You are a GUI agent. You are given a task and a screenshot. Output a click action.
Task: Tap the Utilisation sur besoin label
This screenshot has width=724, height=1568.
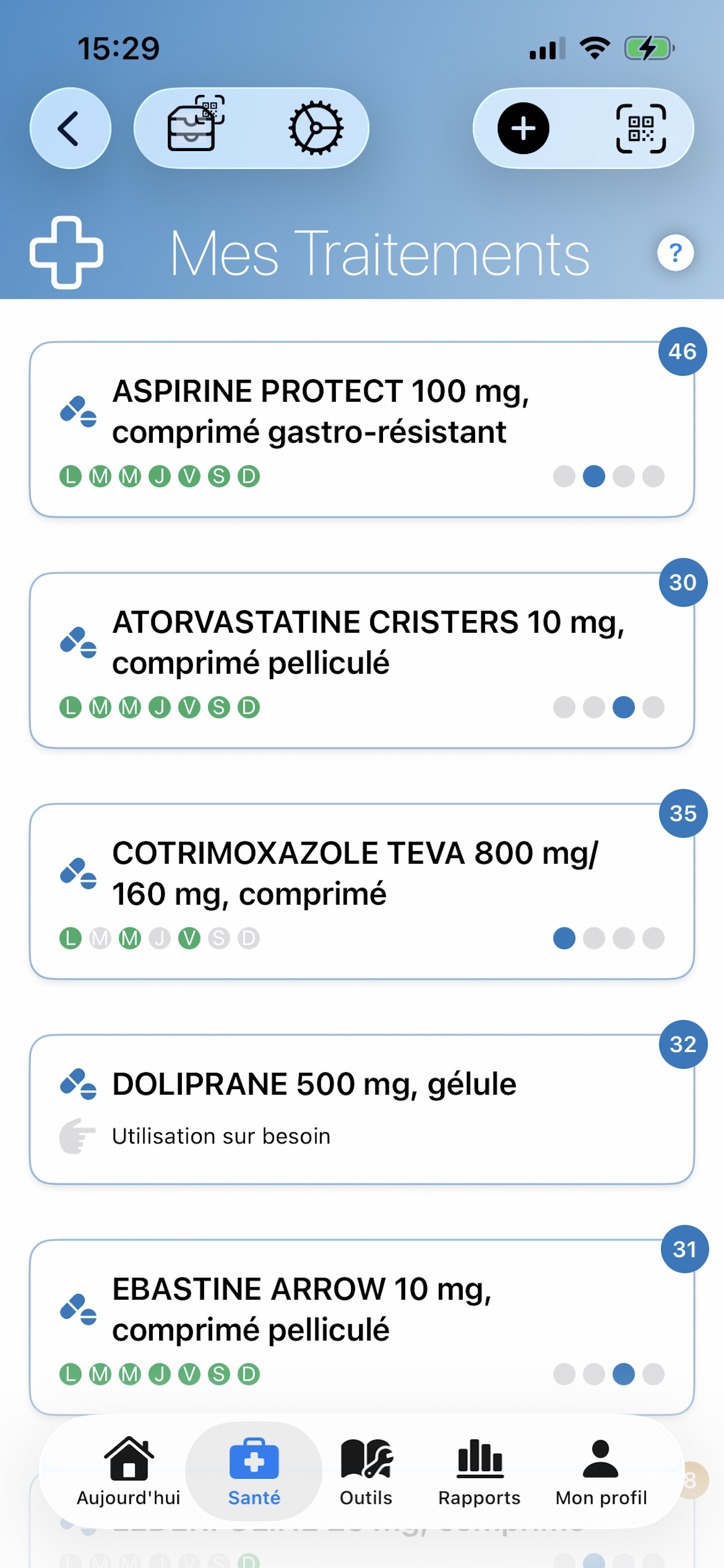pos(222,1135)
